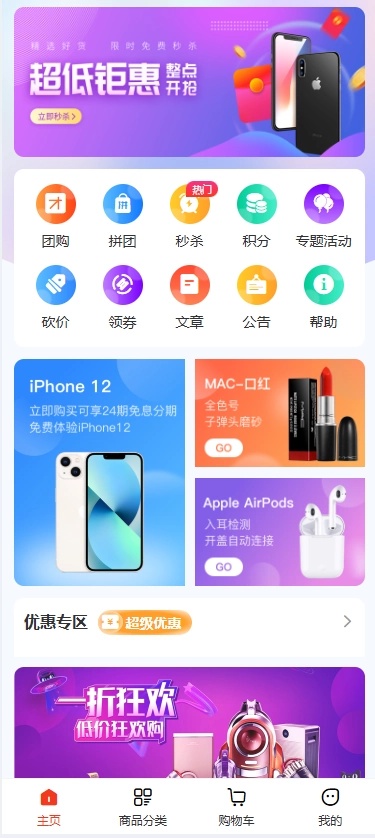375x838 pixels.
Task: Open the 积分 points shortcut
Action: tap(256, 216)
